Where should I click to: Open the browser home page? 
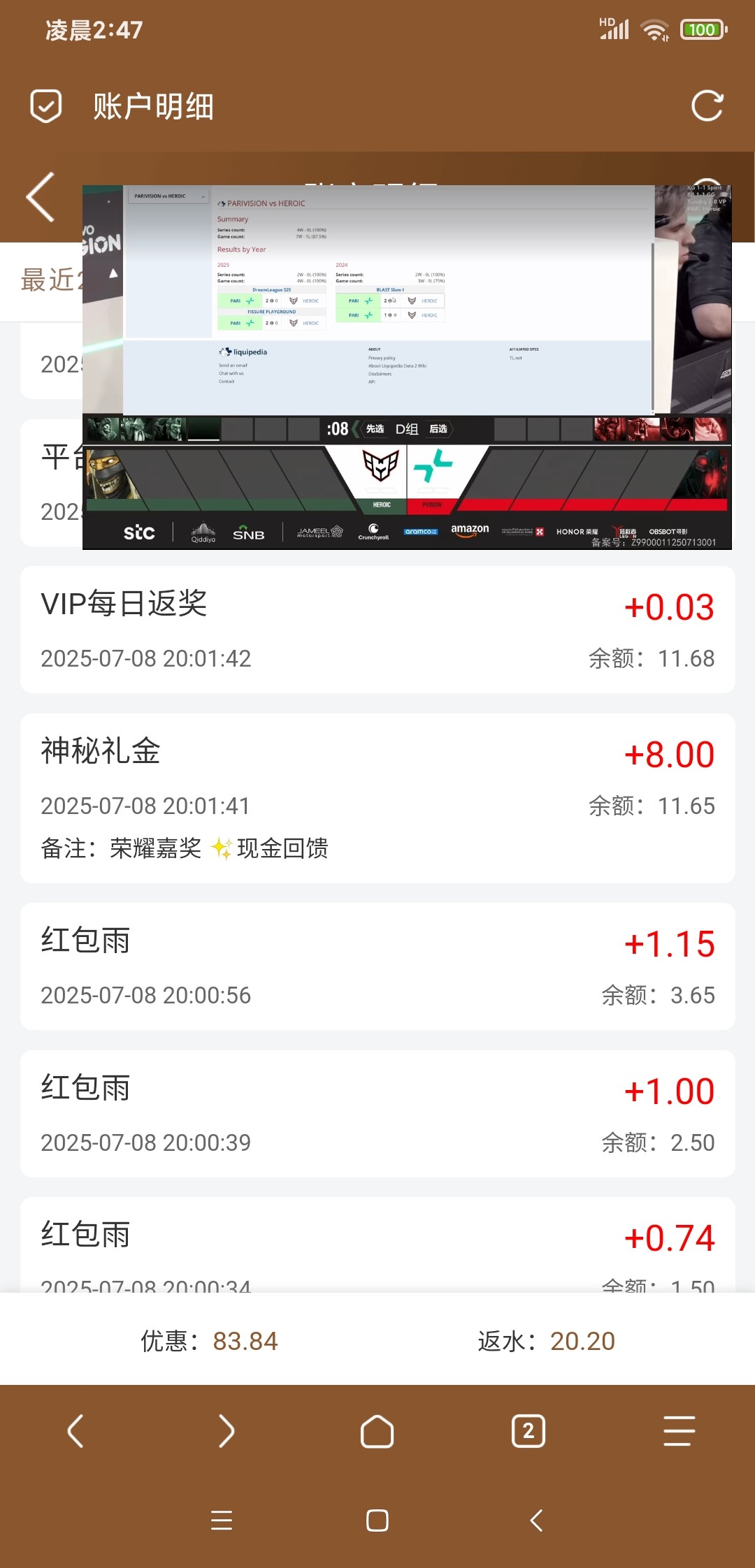coord(377,1430)
